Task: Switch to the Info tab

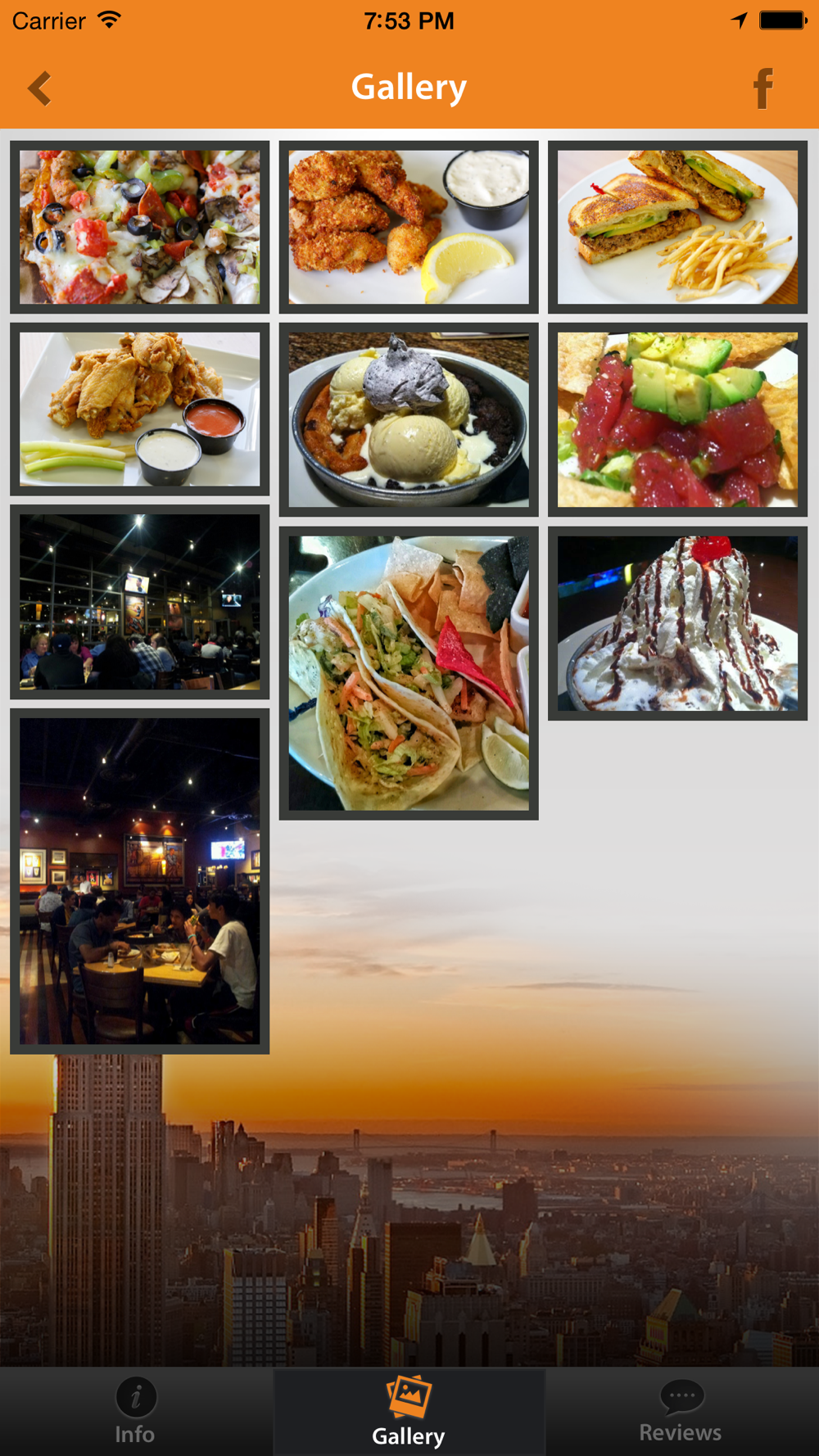Action: pyautogui.click(x=135, y=1412)
